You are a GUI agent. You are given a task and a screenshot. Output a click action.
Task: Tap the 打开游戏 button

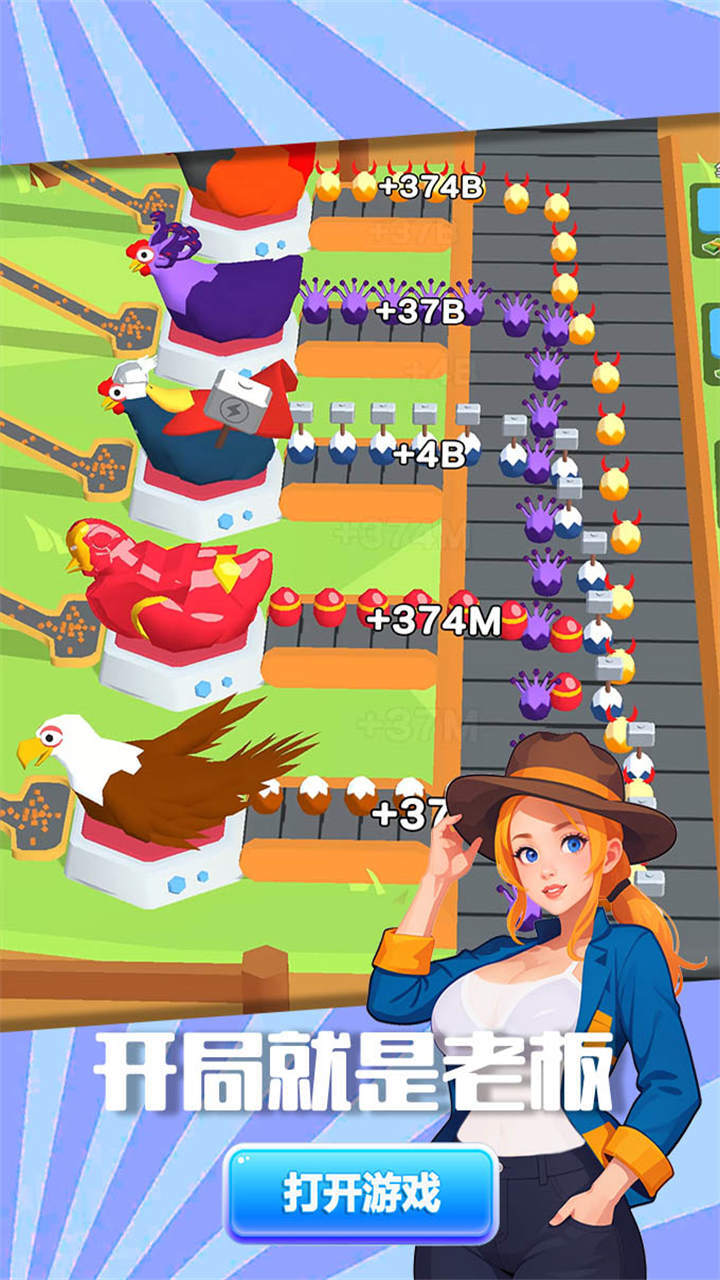[x=361, y=1193]
